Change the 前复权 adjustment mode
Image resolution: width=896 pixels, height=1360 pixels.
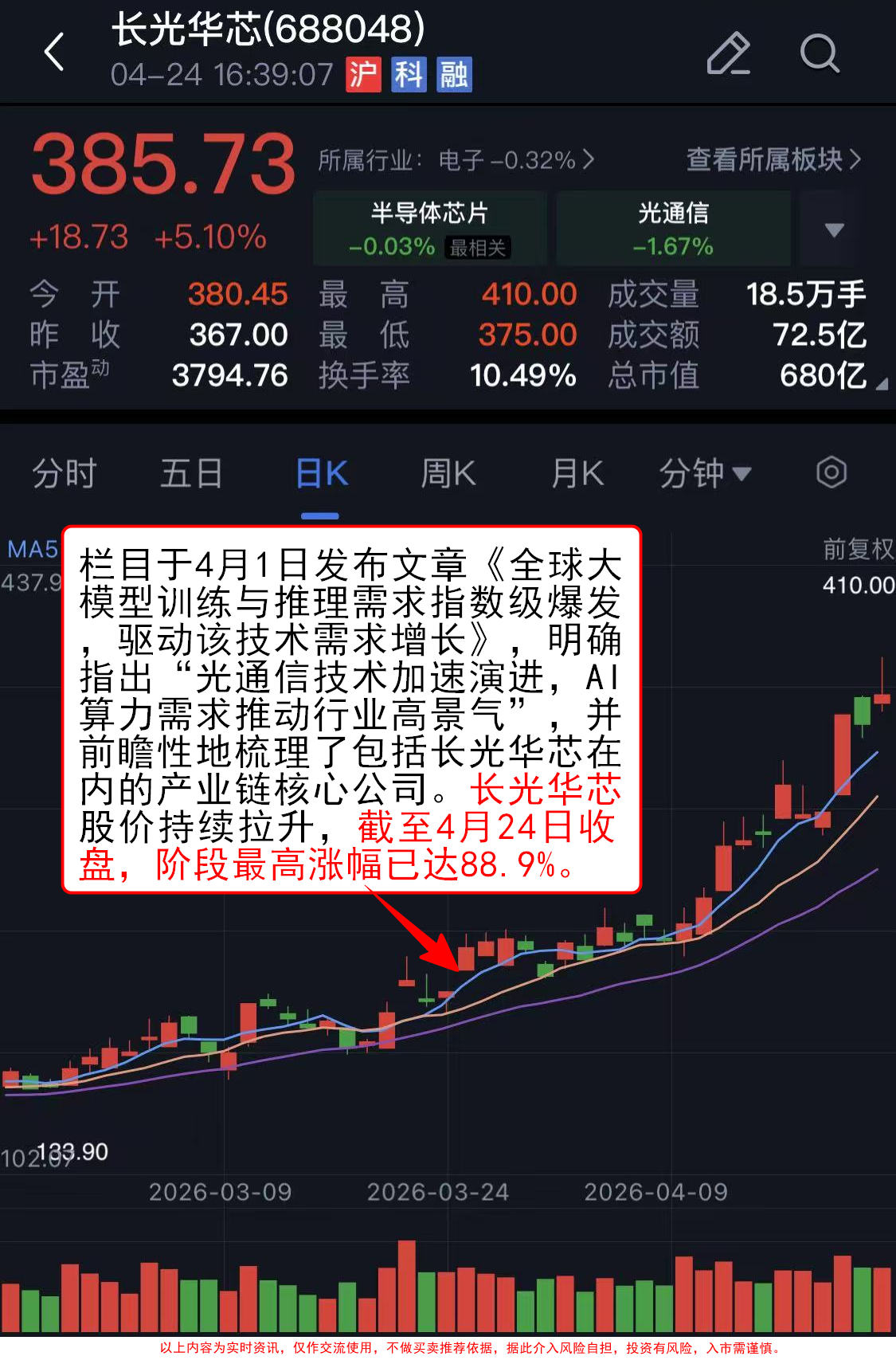[x=858, y=549]
